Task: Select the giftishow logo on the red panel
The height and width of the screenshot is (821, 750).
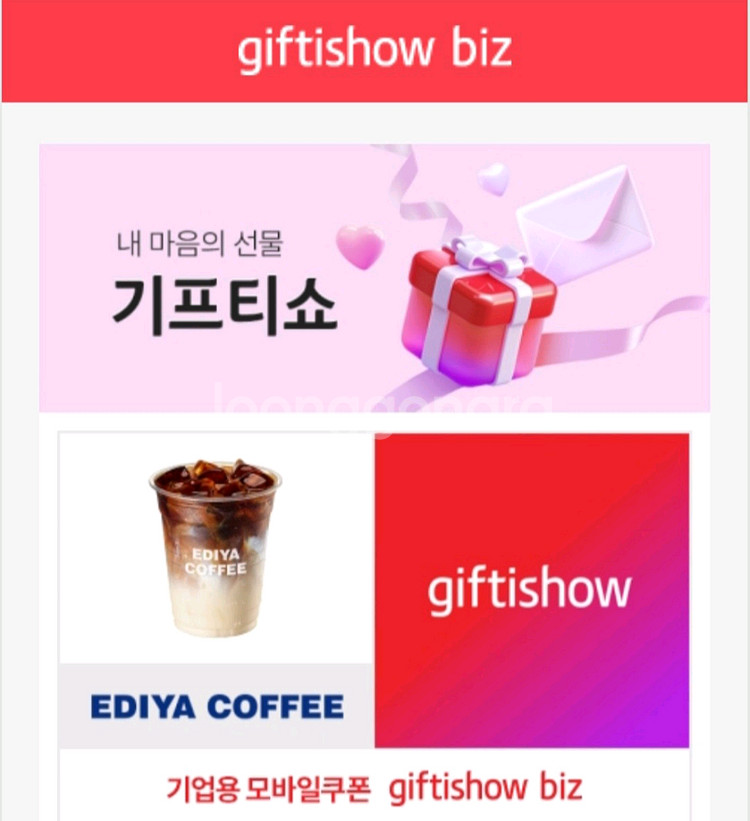Action: click(532, 589)
